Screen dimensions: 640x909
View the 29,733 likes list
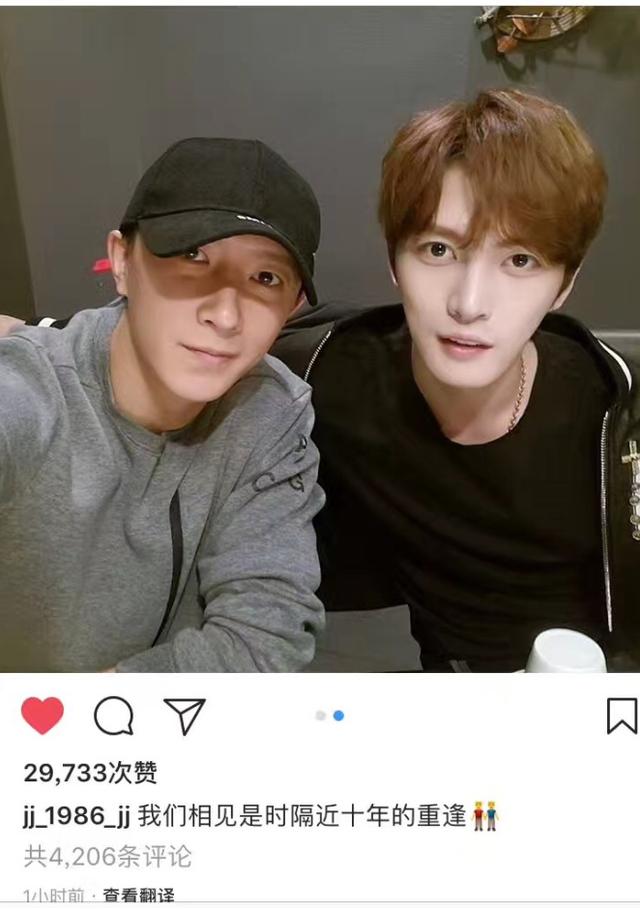(90, 773)
